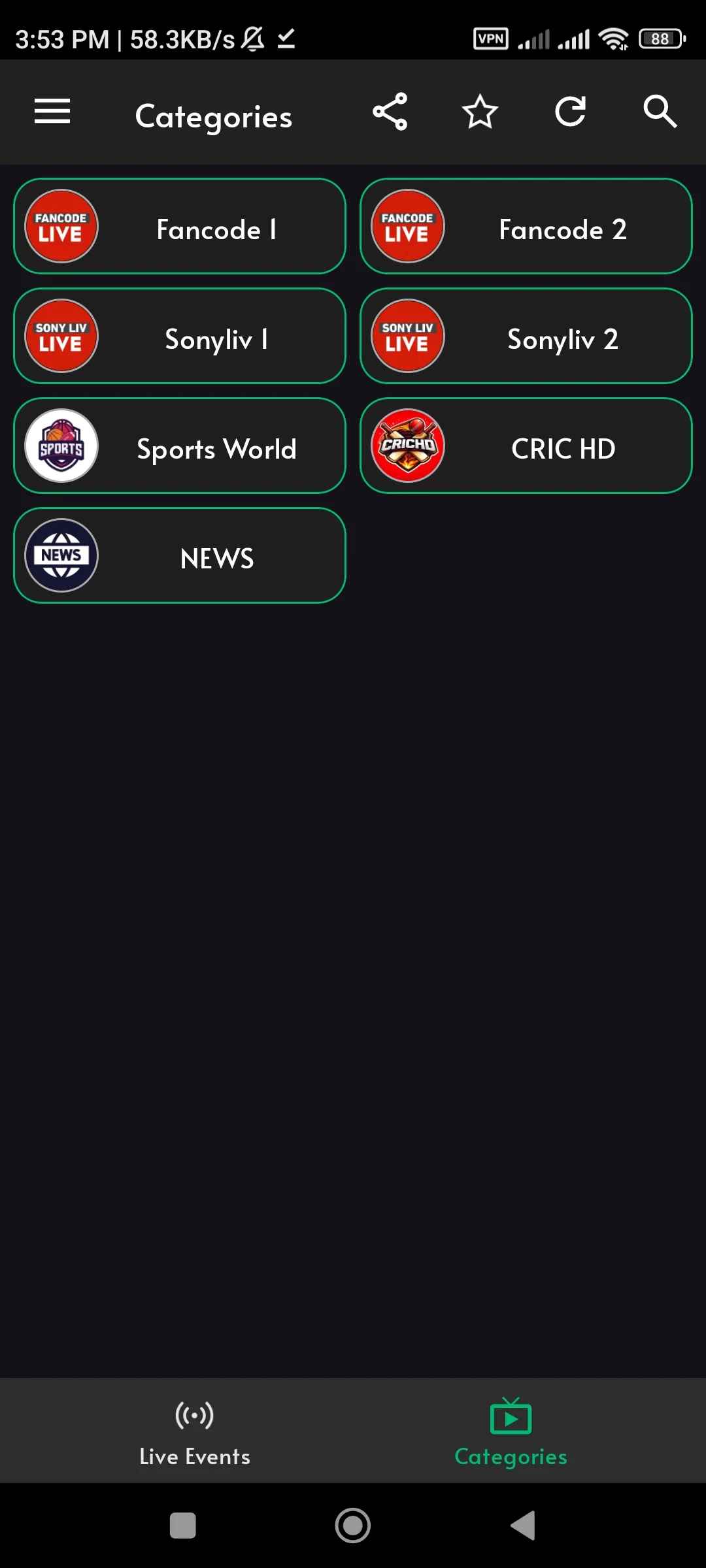The width and height of the screenshot is (706, 1568).
Task: Stay on the Categories tab
Action: [511, 1431]
